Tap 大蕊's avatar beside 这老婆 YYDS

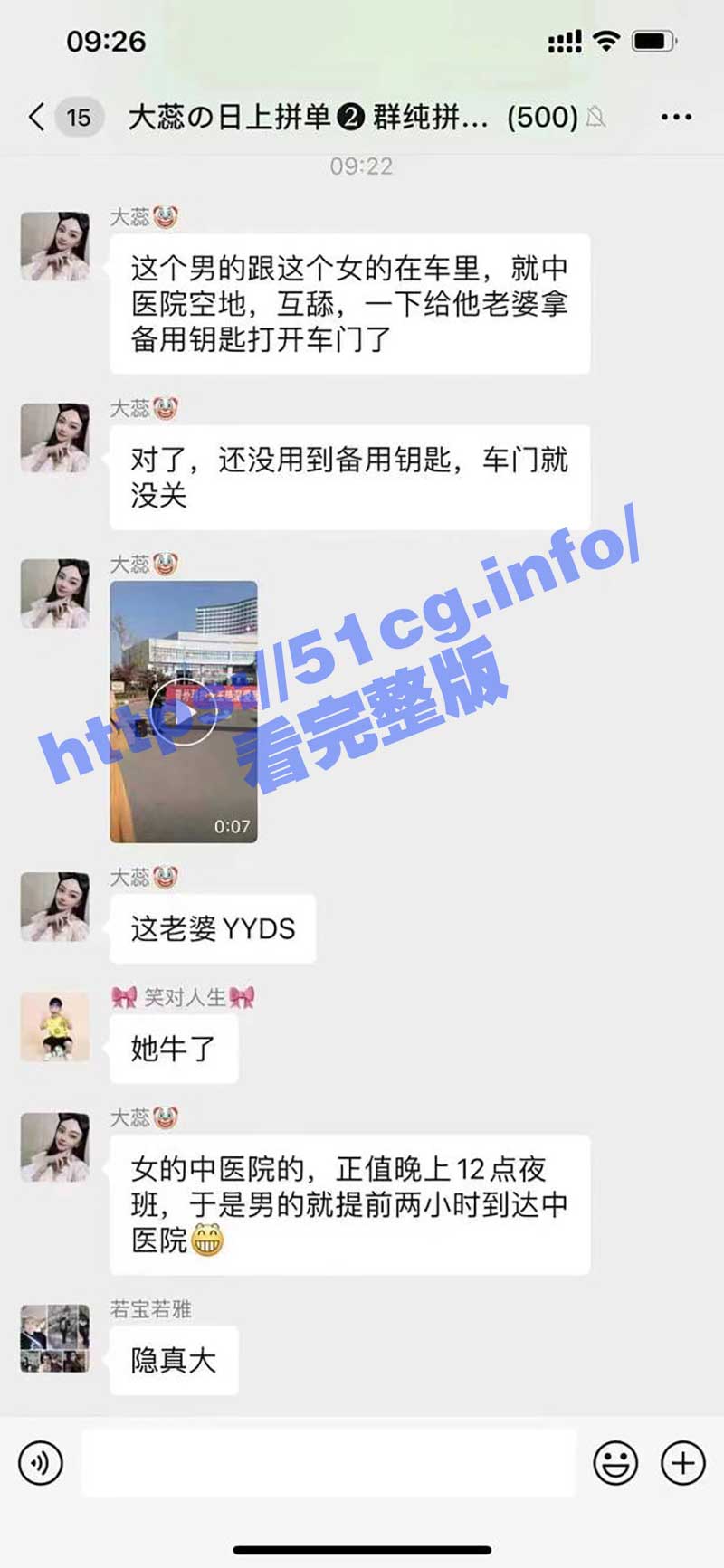tap(55, 907)
